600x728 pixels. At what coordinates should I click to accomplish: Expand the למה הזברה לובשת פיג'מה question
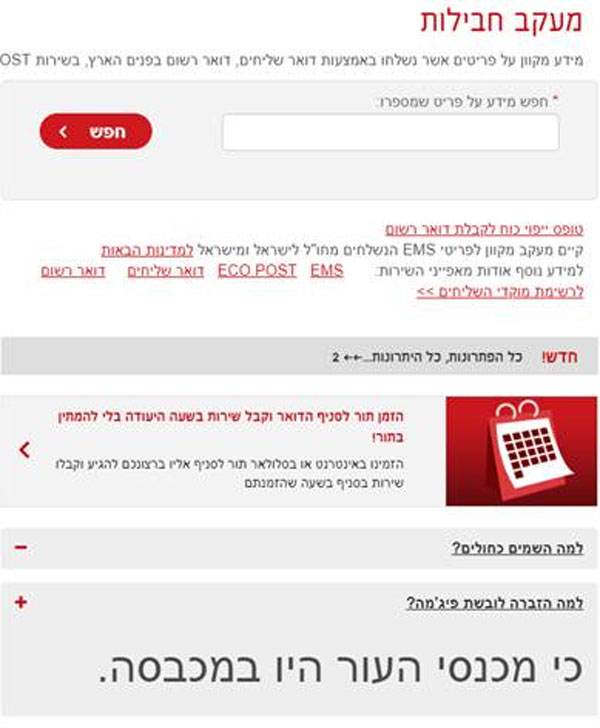point(22,603)
